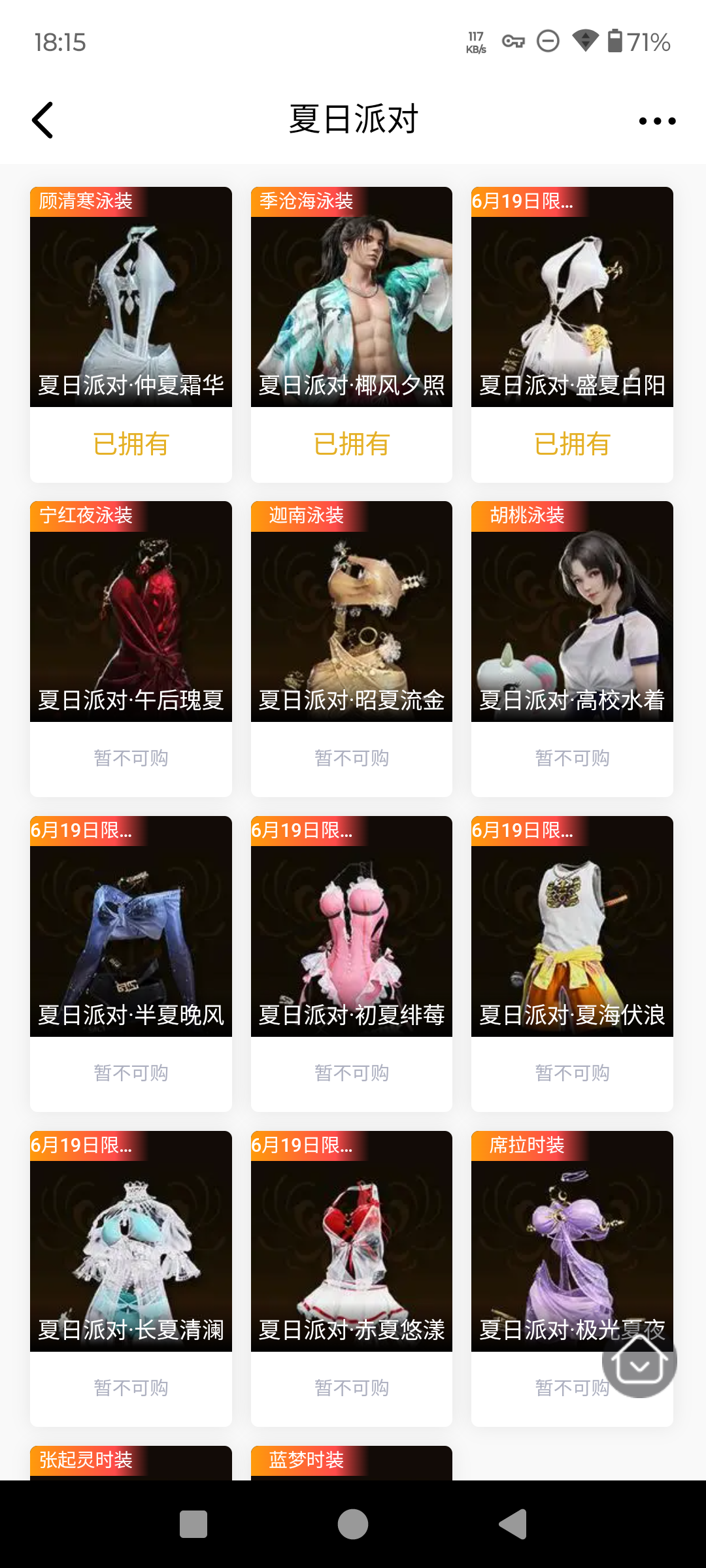Viewport: 706px width, 1568px height.
Task: Tap 已拥有 under 仲夏霜华
Action: coord(130,444)
